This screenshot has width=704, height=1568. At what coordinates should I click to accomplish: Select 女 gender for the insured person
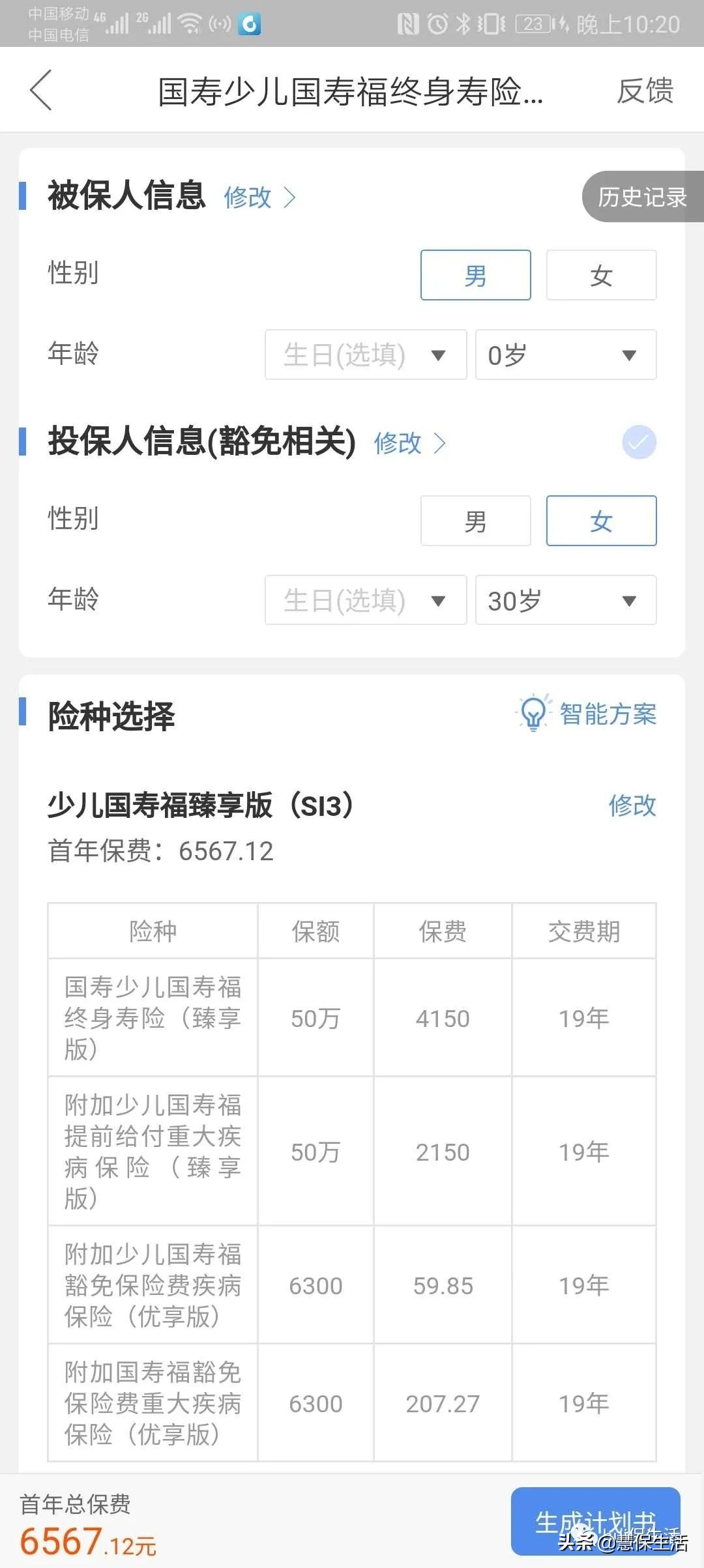[x=600, y=274]
